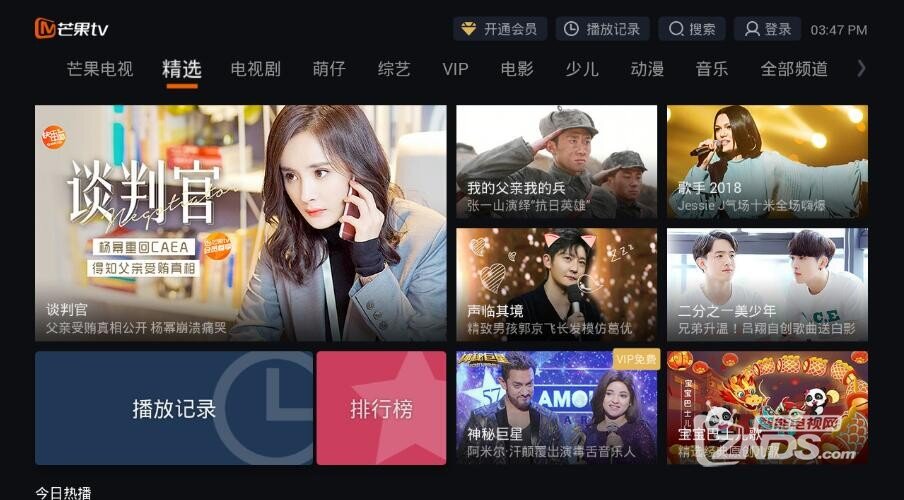The width and height of the screenshot is (904, 500).
Task: Tap the large 播放记录 tile
Action: [x=174, y=408]
